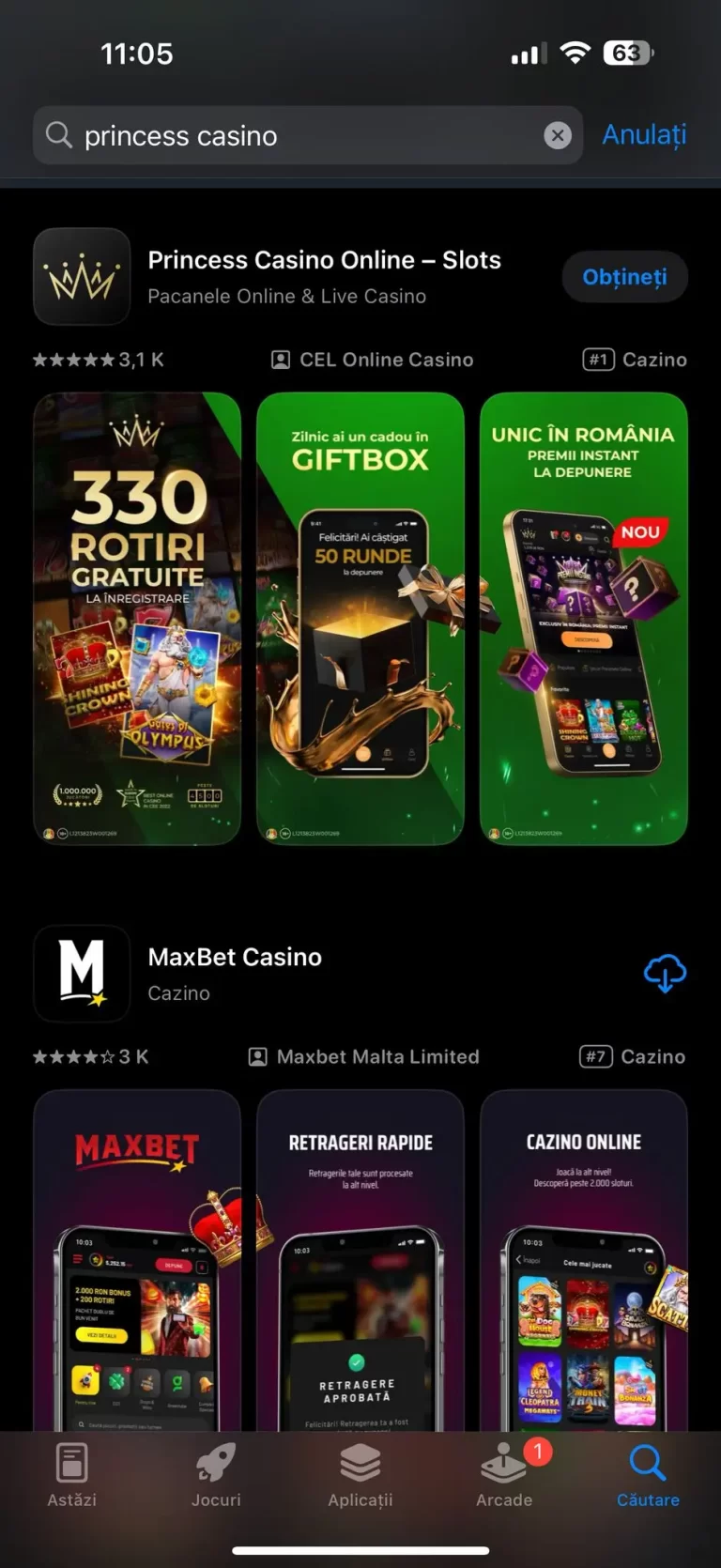Screen dimensions: 721x1568
Task: Get Princess Casino Online with Obțineți
Action: 624,277
